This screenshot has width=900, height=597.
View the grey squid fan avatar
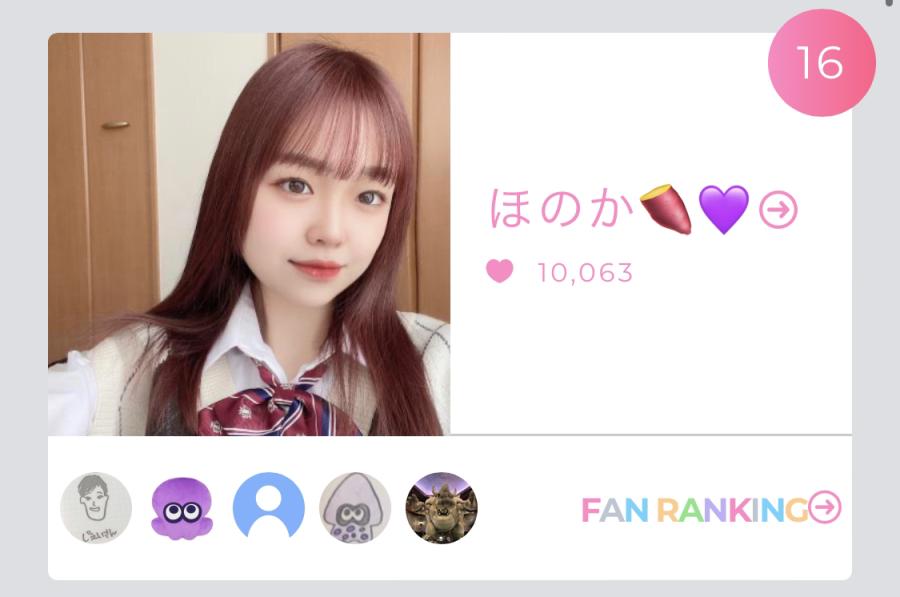coord(355,508)
